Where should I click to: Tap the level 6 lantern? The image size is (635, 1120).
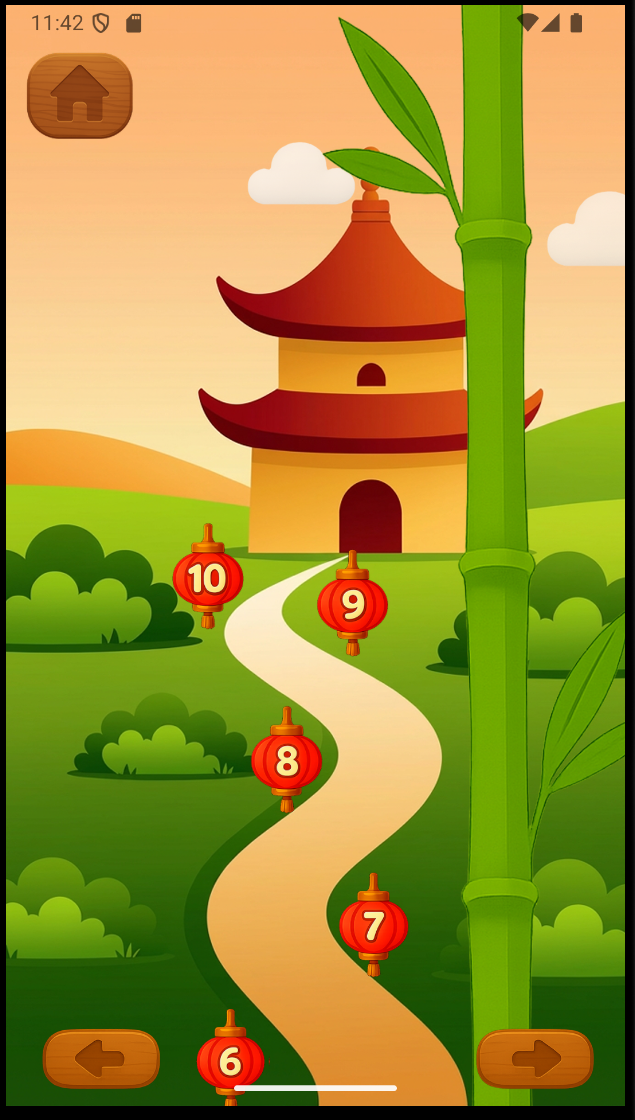[230, 1060]
